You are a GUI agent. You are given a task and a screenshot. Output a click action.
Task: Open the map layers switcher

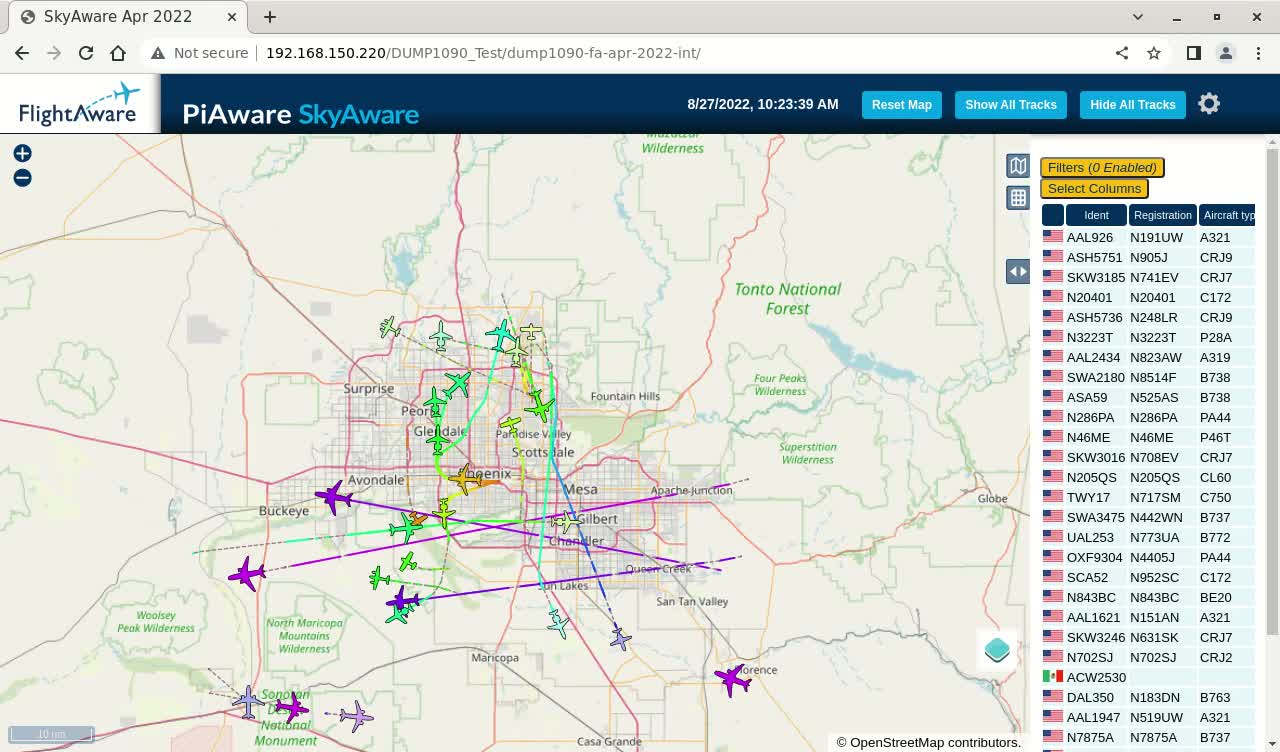(x=997, y=650)
